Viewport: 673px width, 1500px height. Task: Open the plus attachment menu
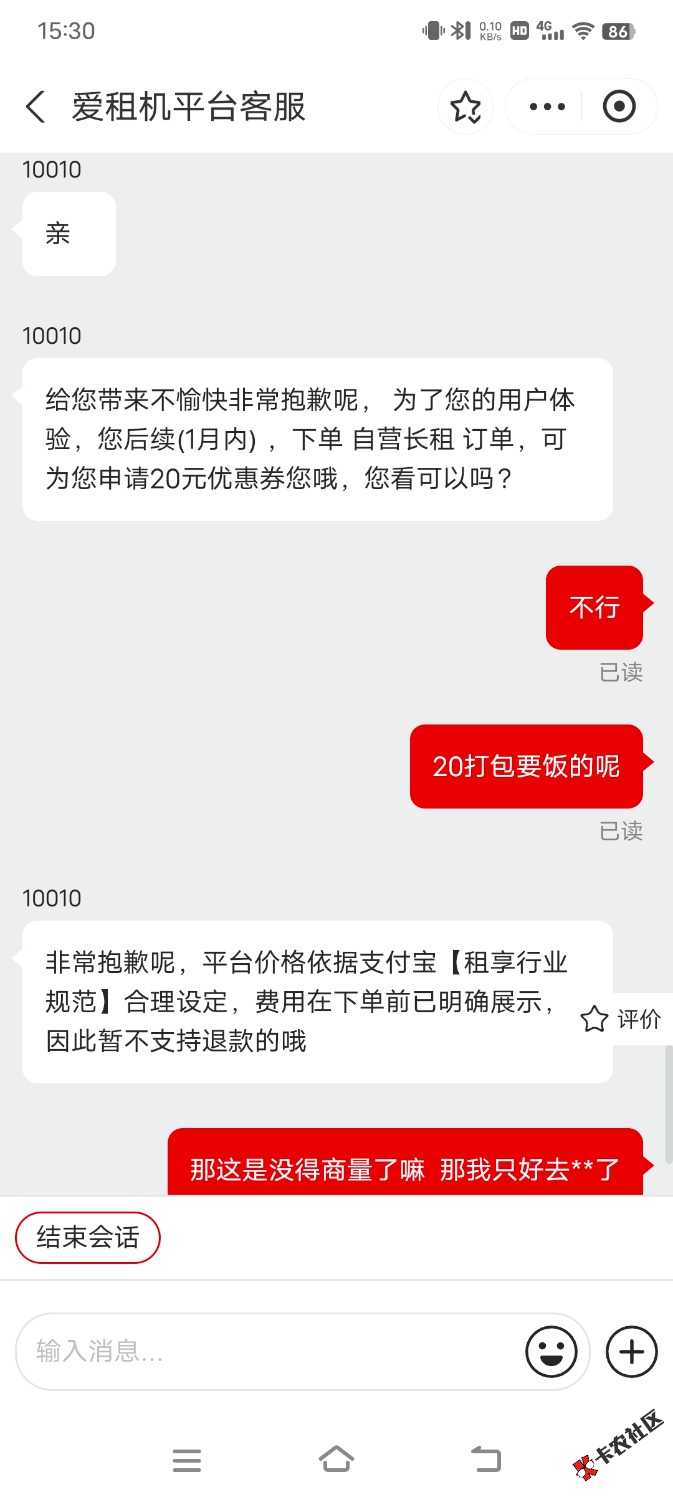coord(632,1352)
